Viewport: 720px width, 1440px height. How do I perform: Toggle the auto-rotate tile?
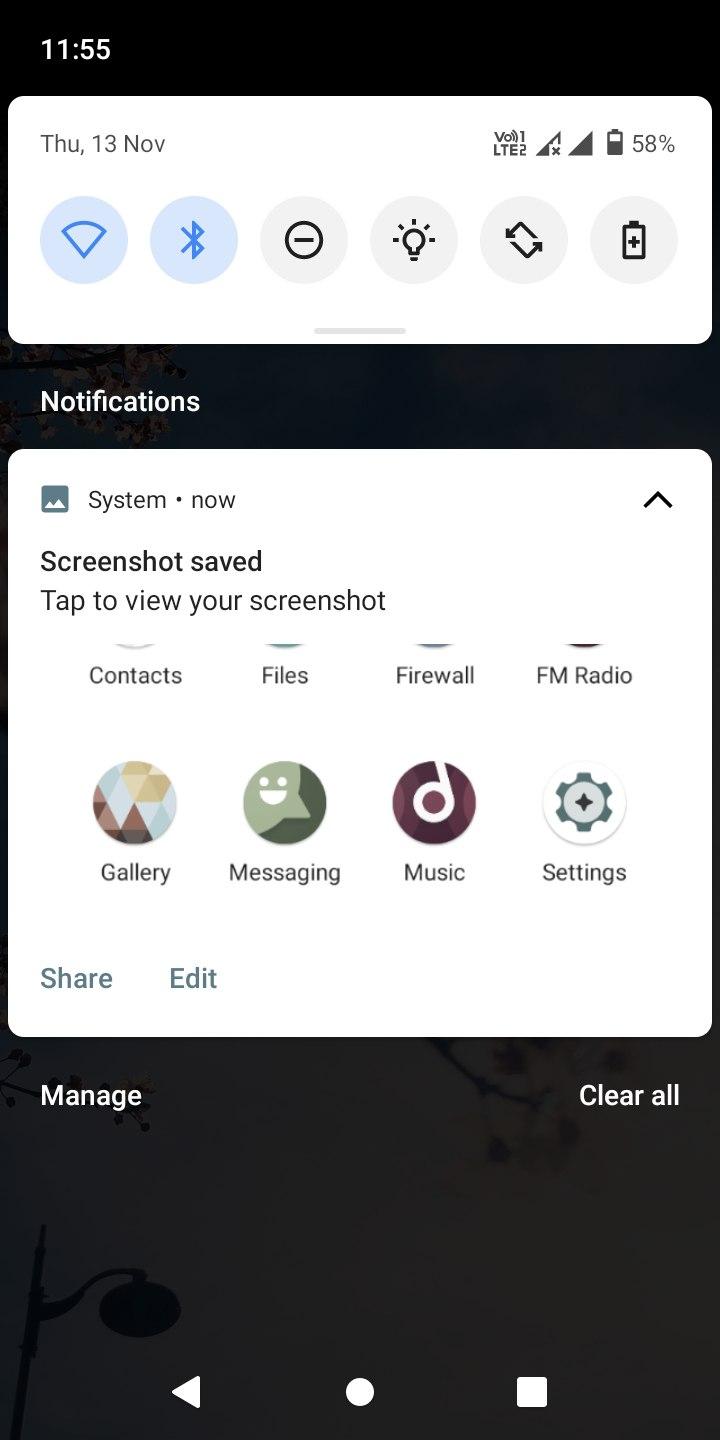pos(524,240)
